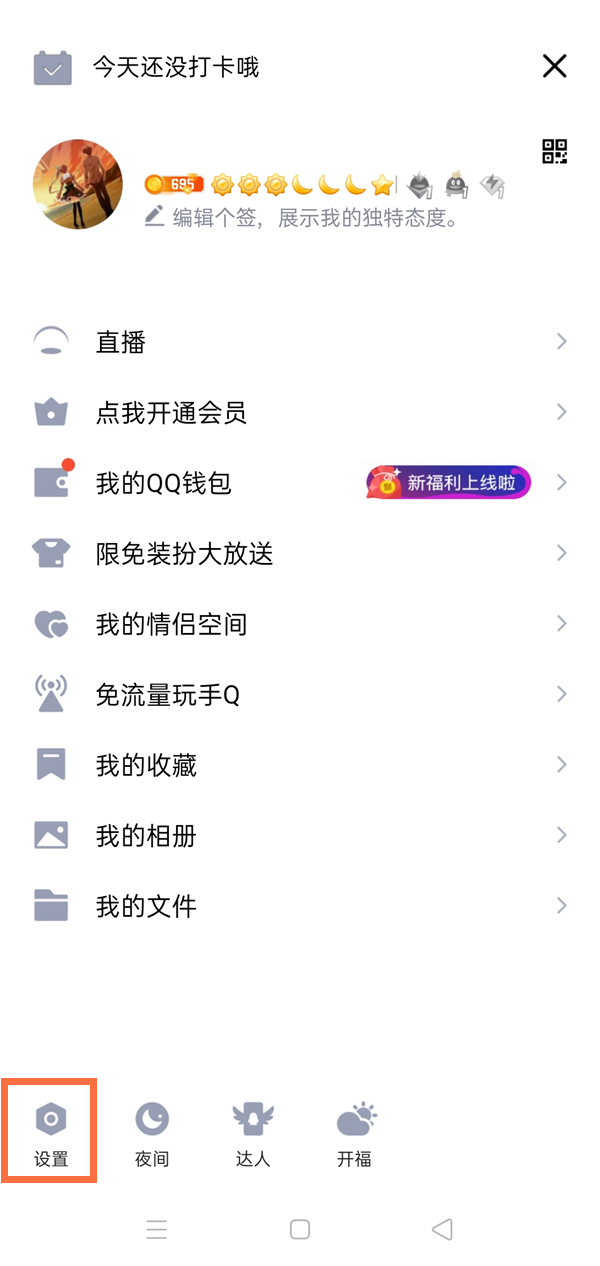Screen dimensions: 600x1266
Task: Open the 达人 page
Action: click(x=253, y=1134)
